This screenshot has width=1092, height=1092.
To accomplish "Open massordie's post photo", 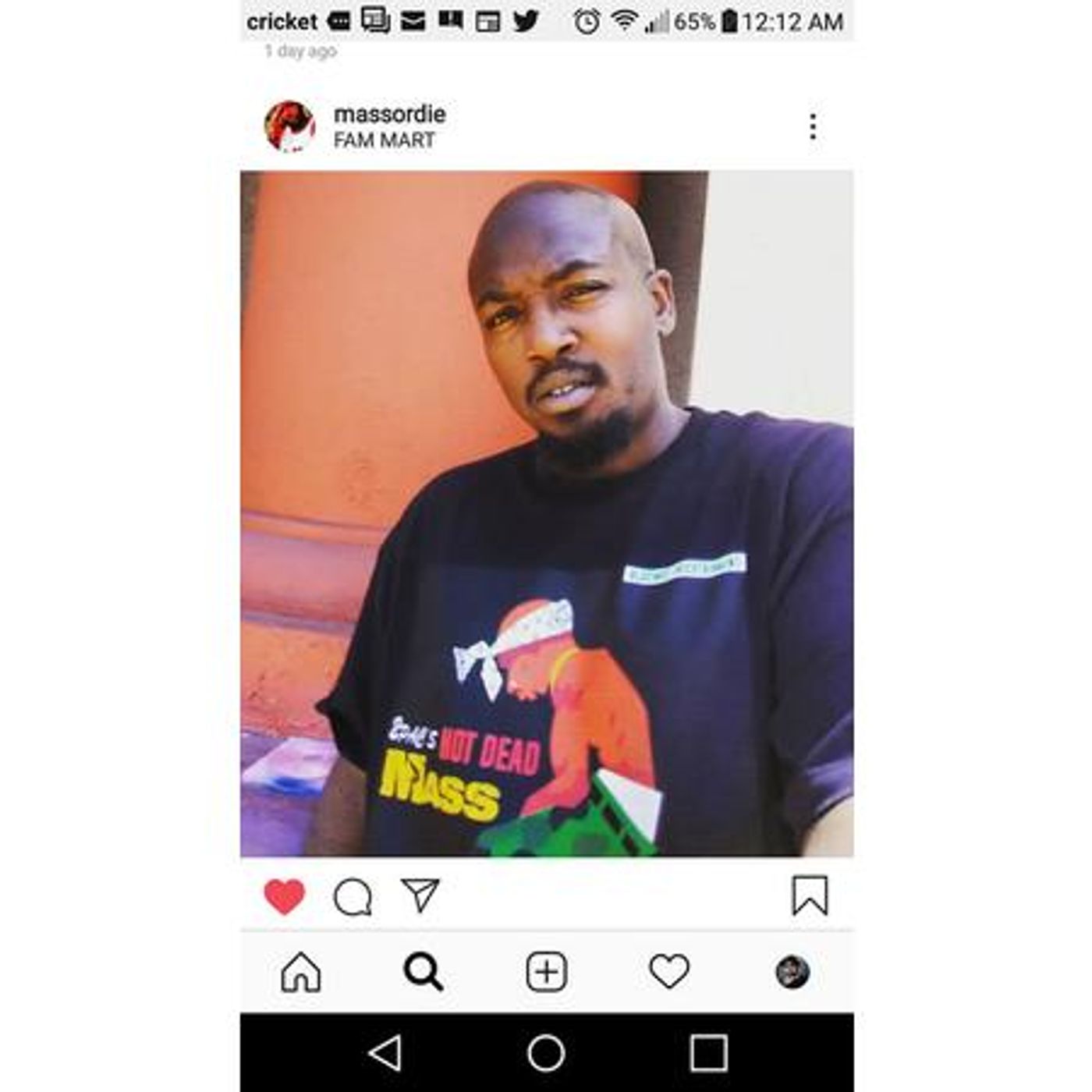I will pyautogui.click(x=546, y=513).
